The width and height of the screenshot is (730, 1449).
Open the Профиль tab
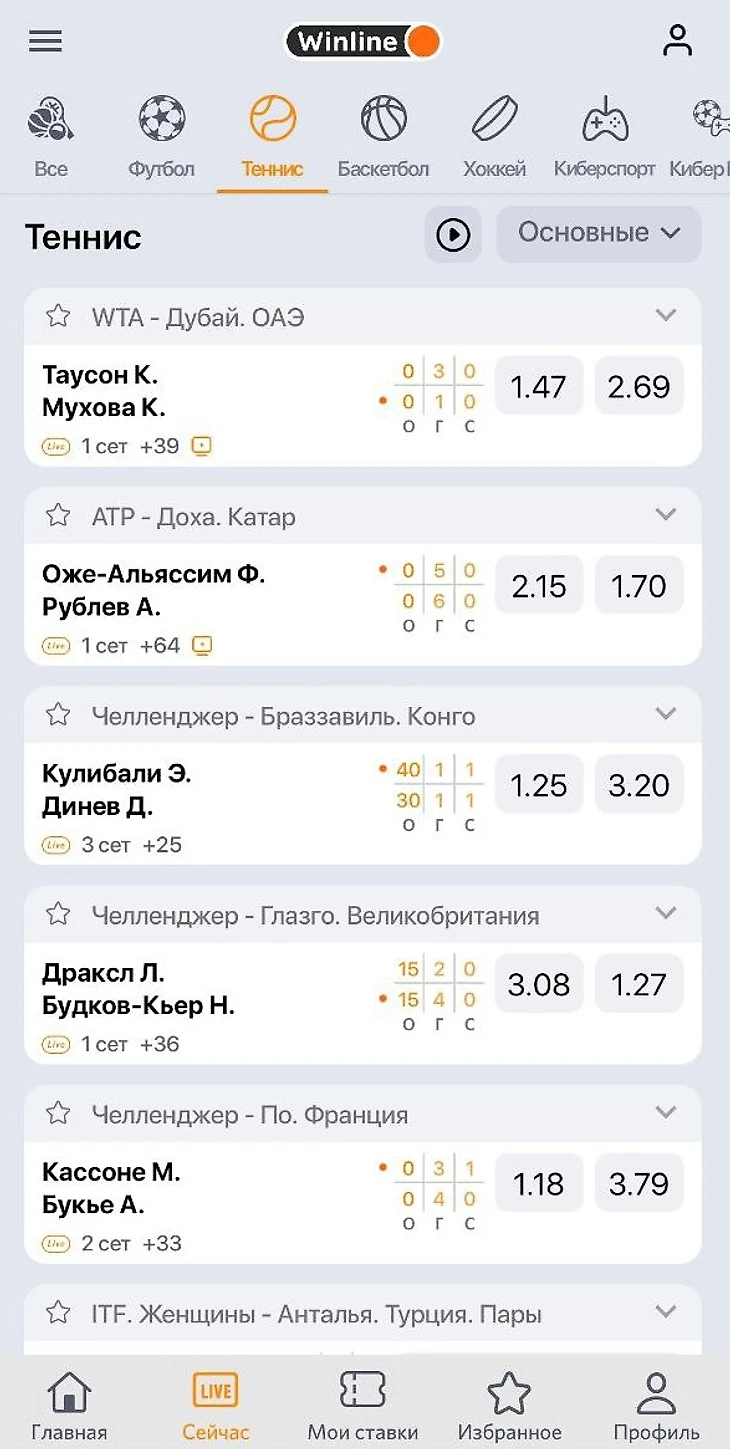pyautogui.click(x=656, y=1405)
